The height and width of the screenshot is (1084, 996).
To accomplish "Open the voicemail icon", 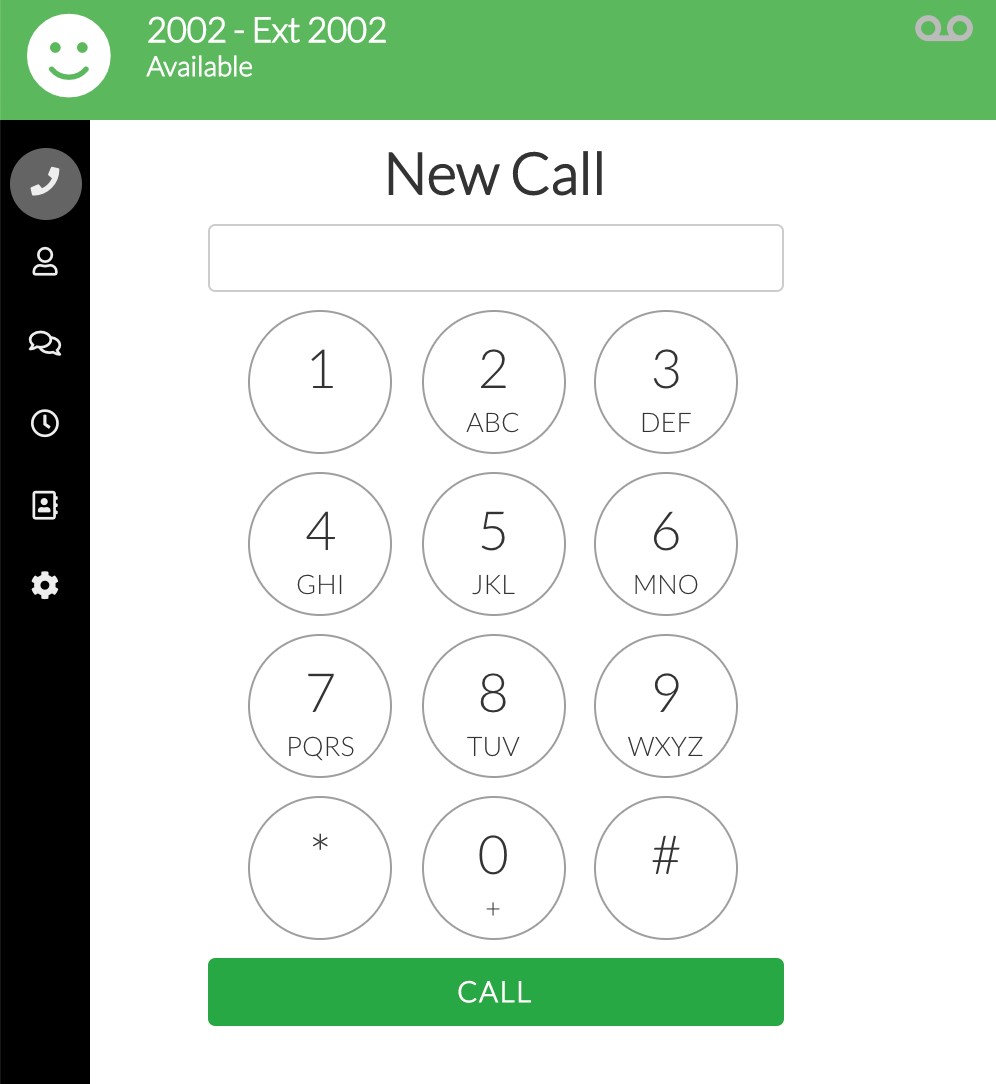I will pos(943,29).
